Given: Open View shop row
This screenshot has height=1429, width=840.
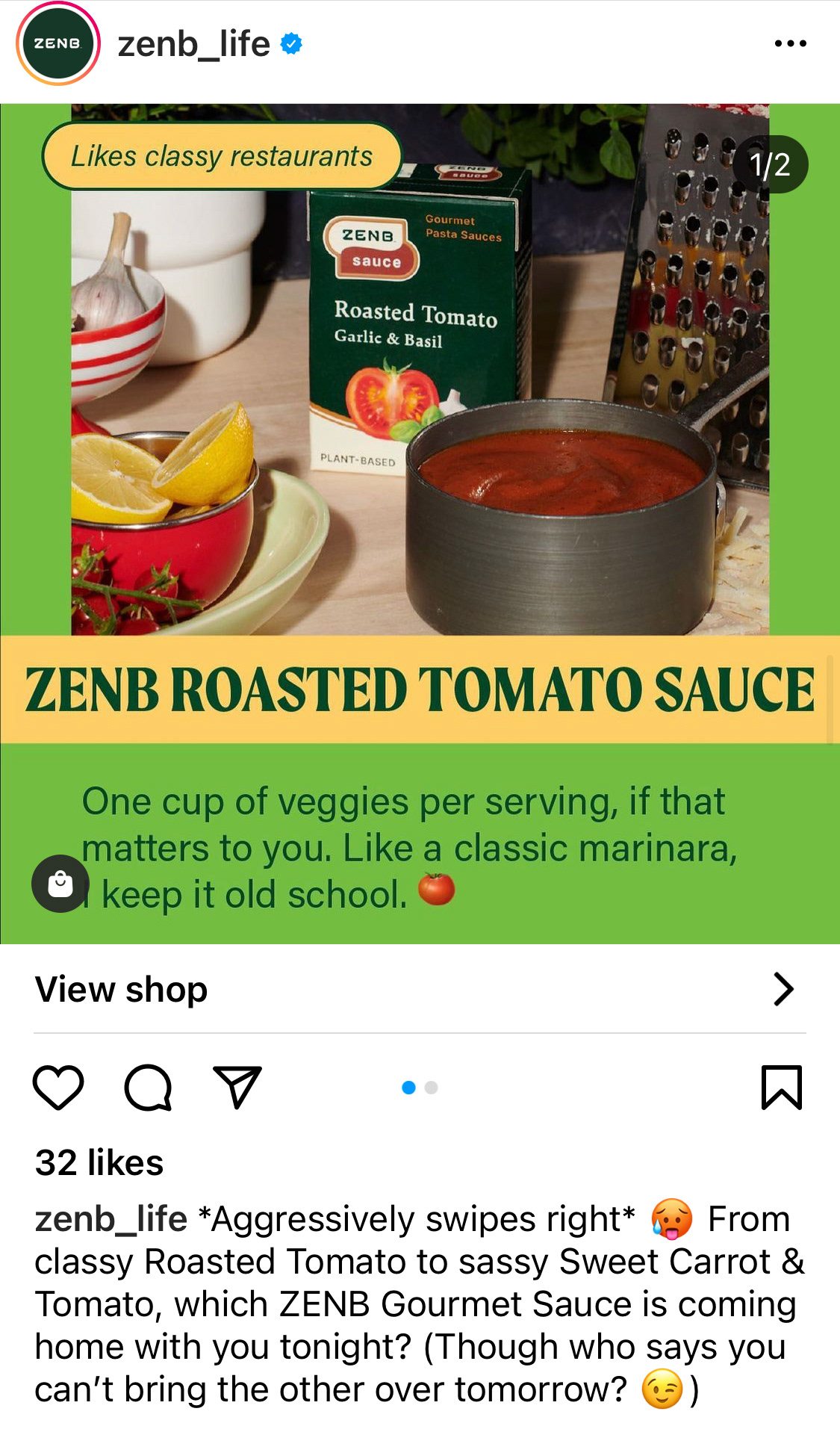Looking at the screenshot, I should (x=420, y=989).
